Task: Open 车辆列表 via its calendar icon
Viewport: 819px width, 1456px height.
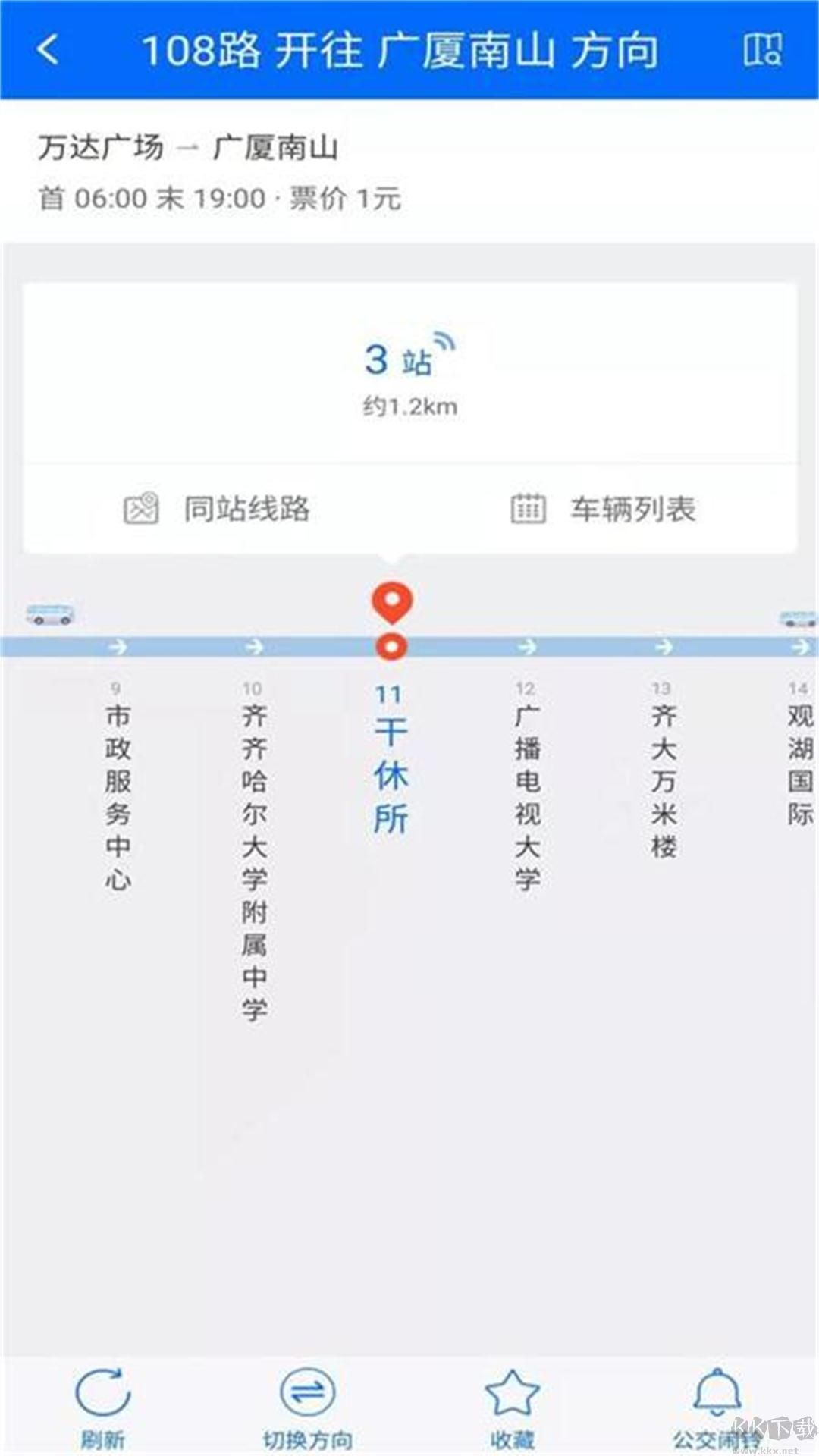Action: point(529,508)
